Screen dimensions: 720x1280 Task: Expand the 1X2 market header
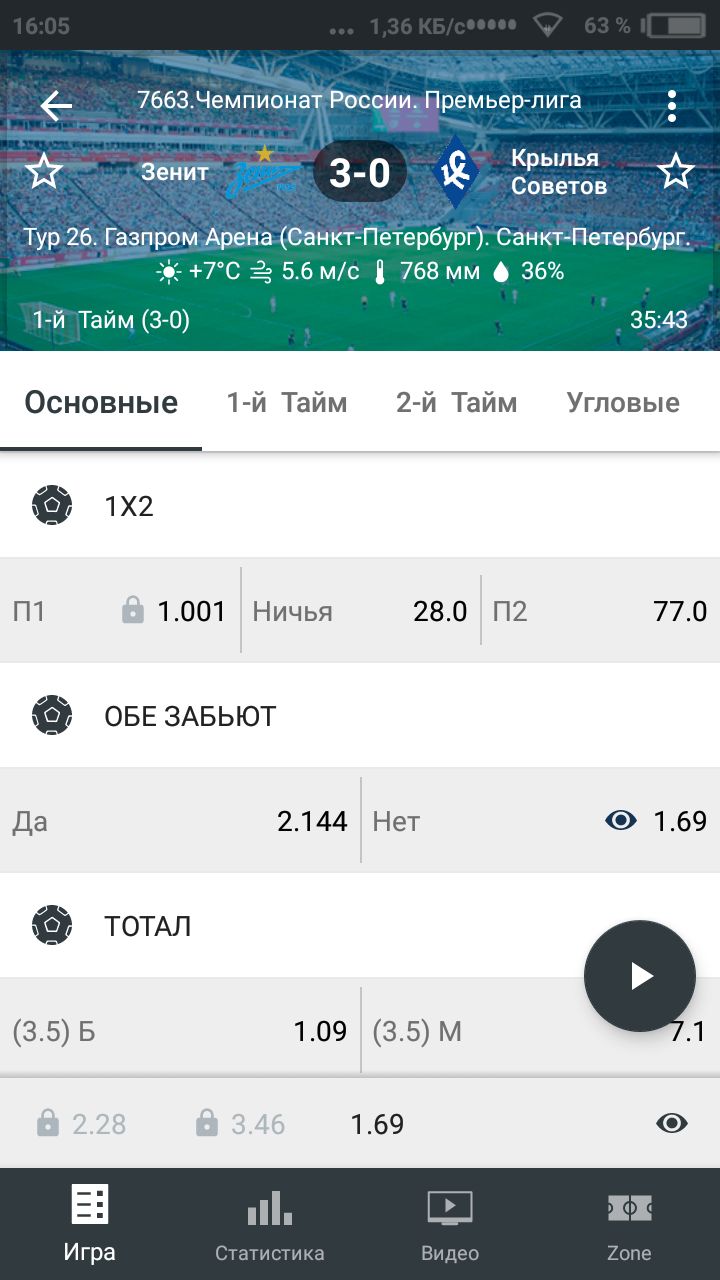click(360, 506)
